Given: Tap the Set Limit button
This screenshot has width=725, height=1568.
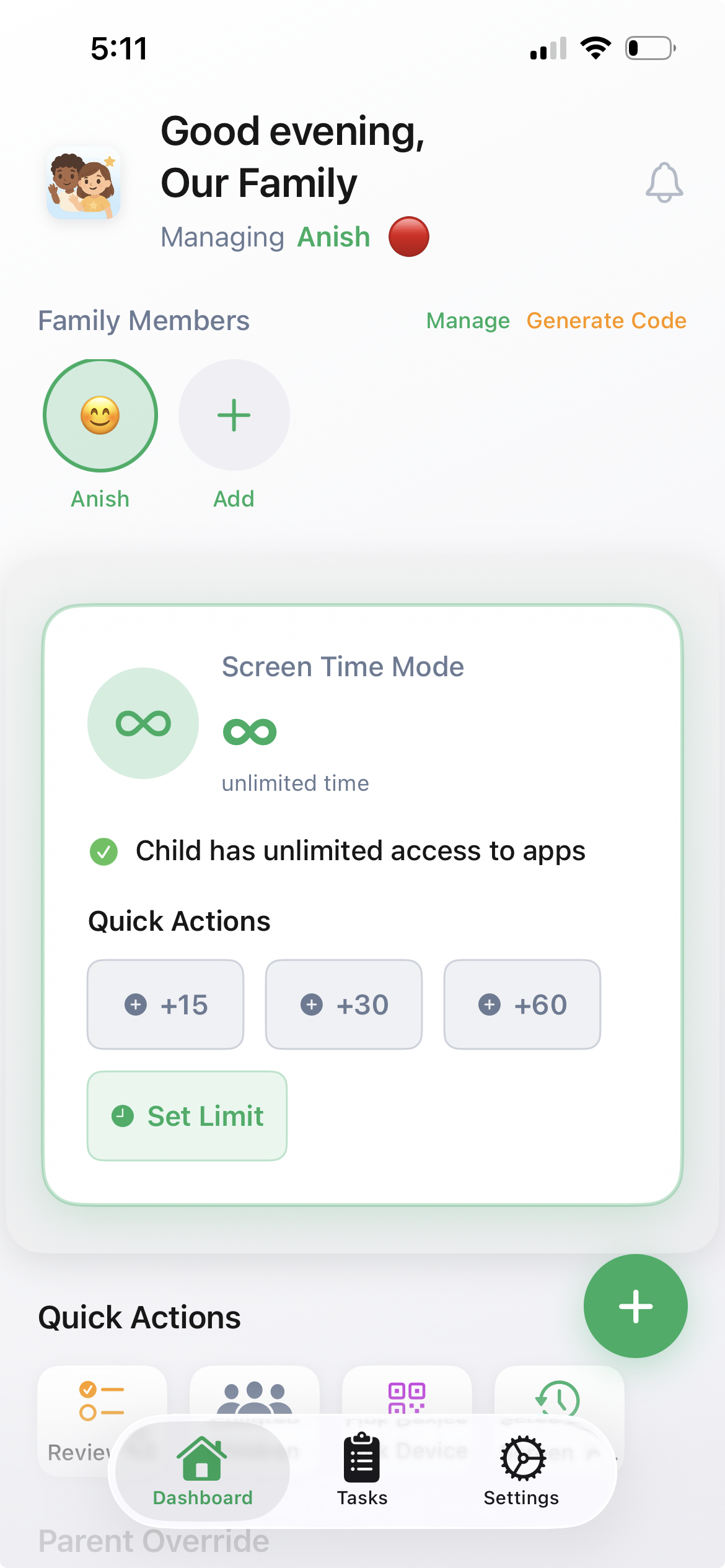Looking at the screenshot, I should click(x=187, y=1116).
